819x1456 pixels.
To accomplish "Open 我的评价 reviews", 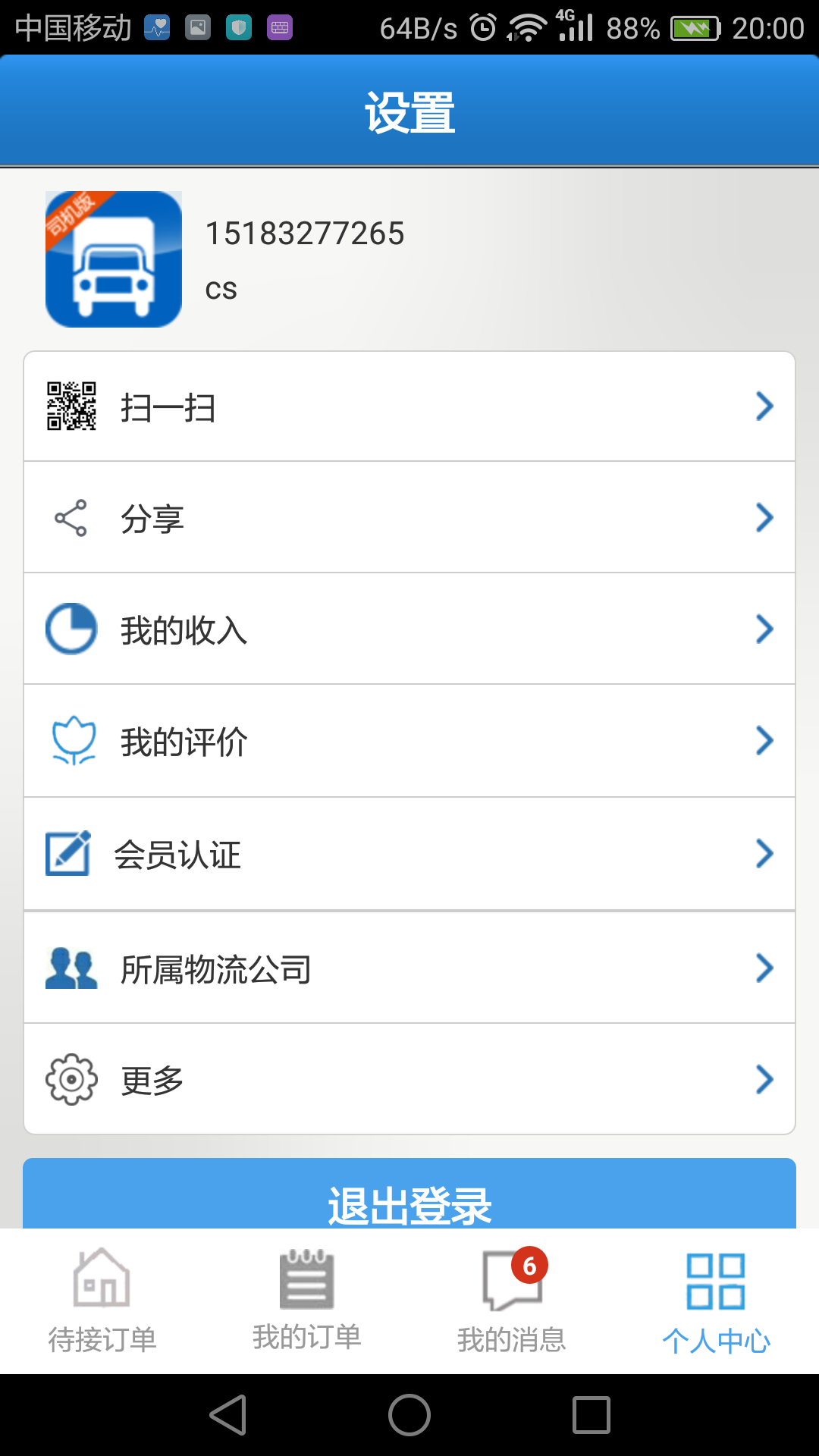I will (x=409, y=741).
